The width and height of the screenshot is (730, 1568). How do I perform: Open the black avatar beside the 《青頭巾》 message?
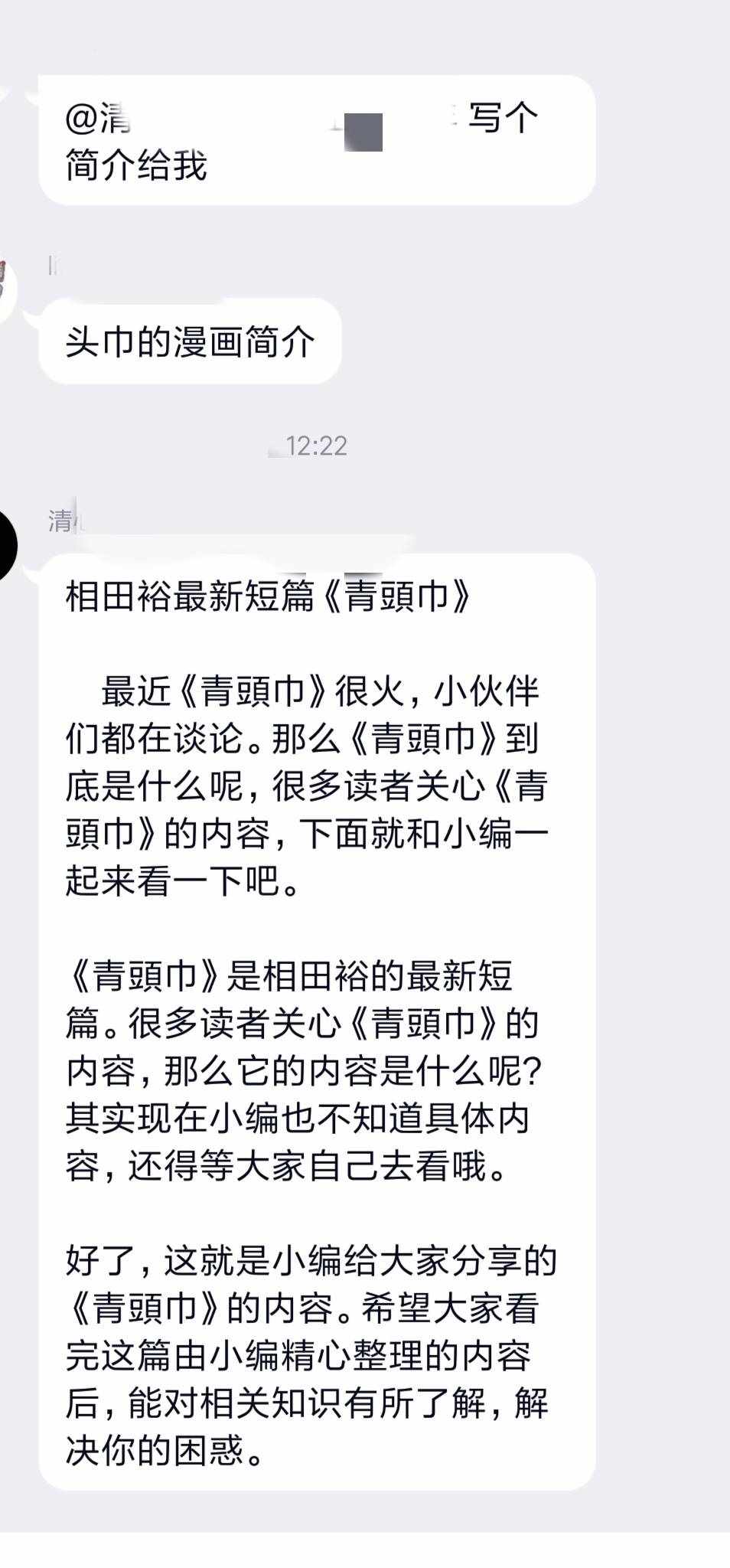pos(6,547)
